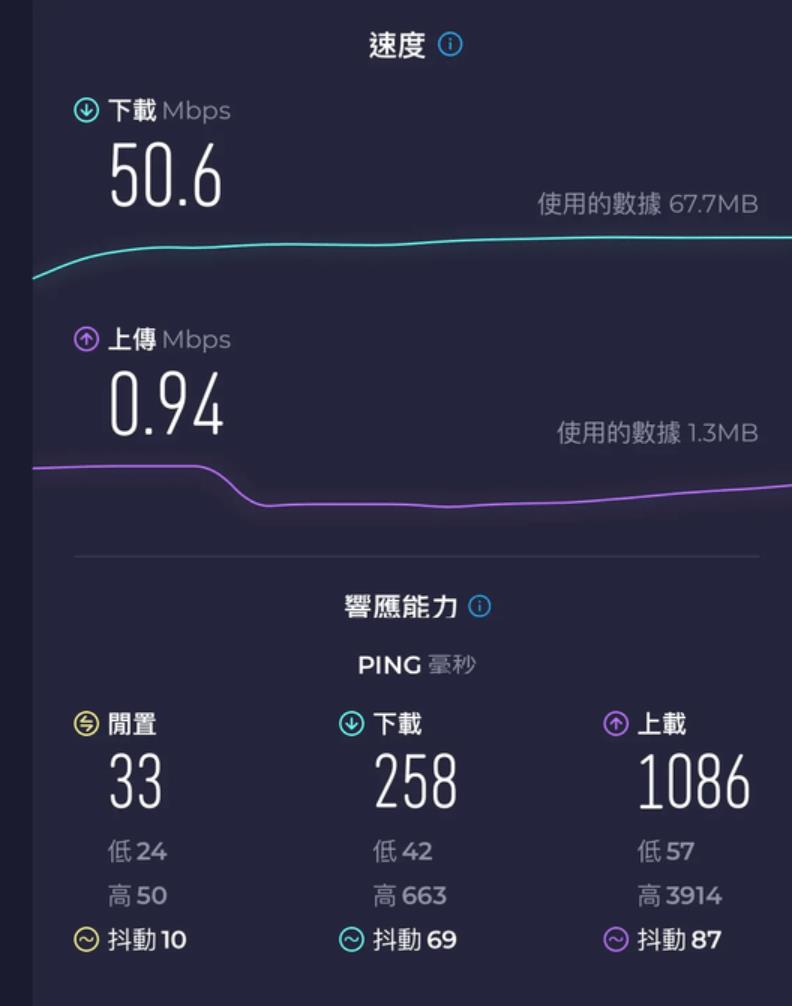This screenshot has width=792, height=1006.
Task: Open the info icon beside 響應能力
Action: [480, 606]
